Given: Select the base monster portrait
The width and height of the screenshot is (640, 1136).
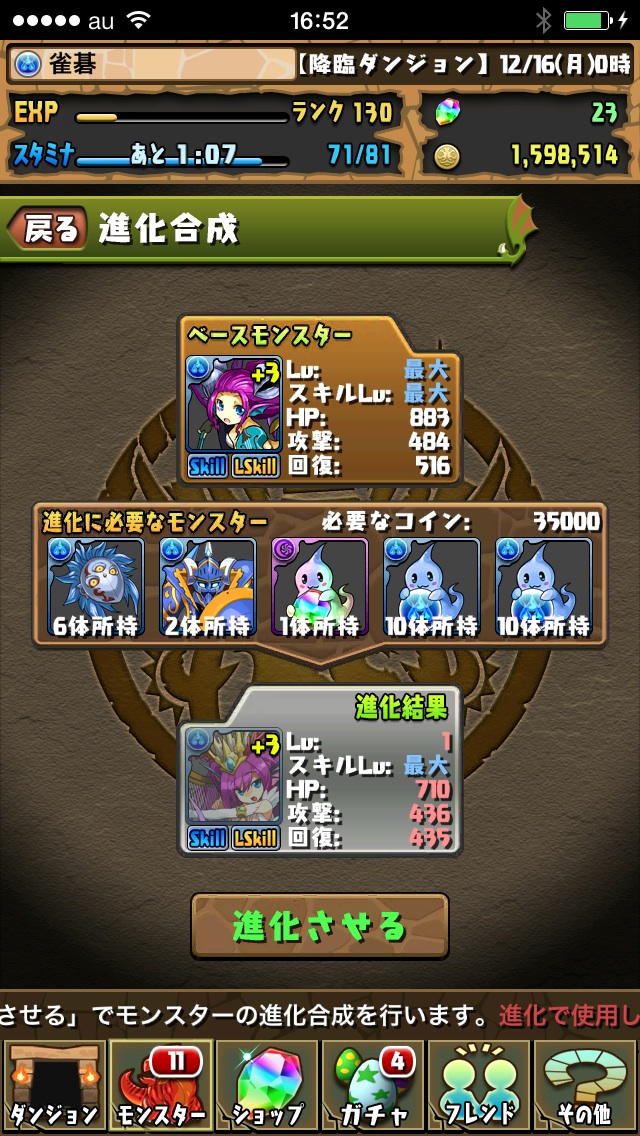Looking at the screenshot, I should 232,403.
